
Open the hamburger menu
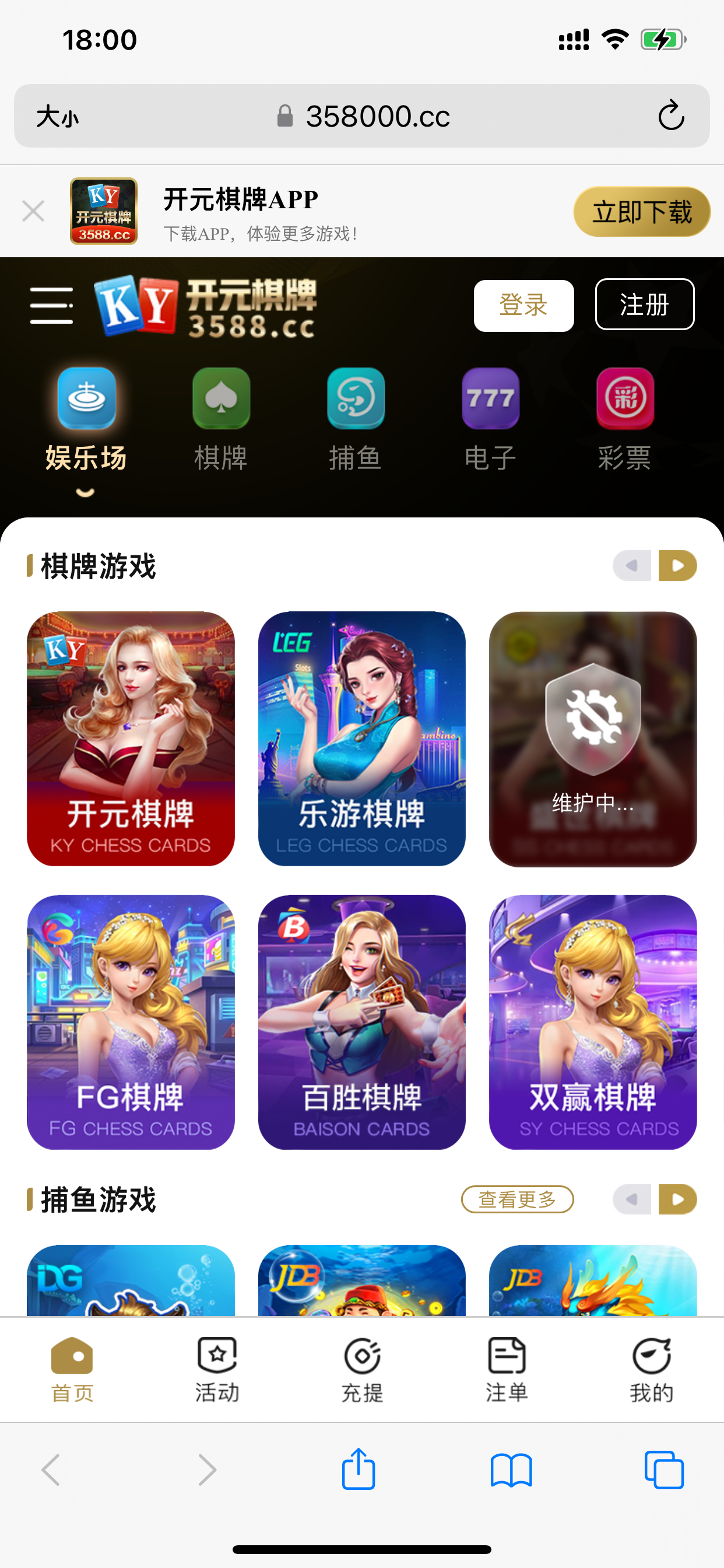[52, 306]
